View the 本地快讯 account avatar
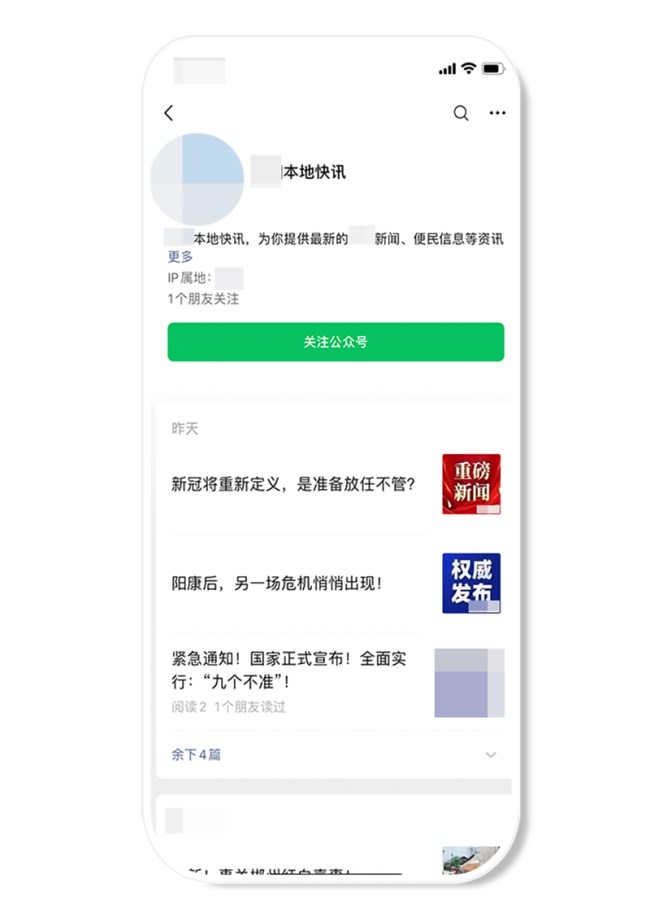The height and width of the screenshot is (900, 650). coord(197,178)
